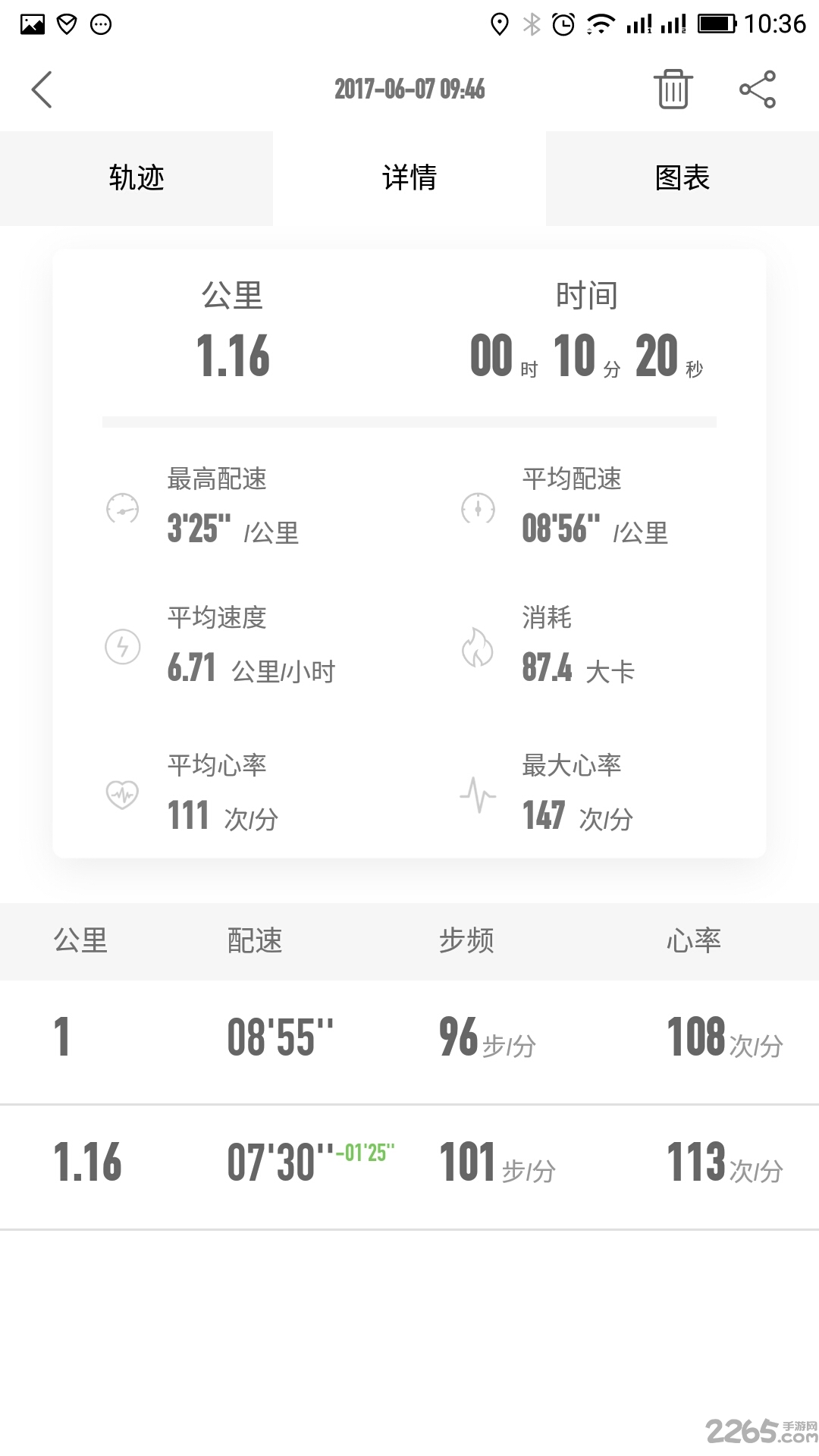Stay on the 详情 tab
Image resolution: width=819 pixels, height=1456 pixels.
pyautogui.click(x=409, y=178)
